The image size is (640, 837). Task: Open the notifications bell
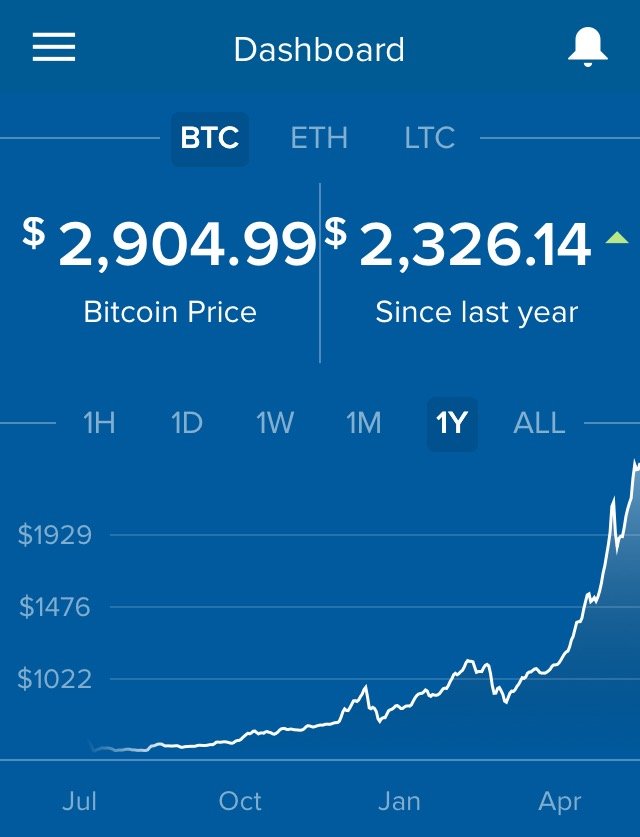[x=587, y=48]
